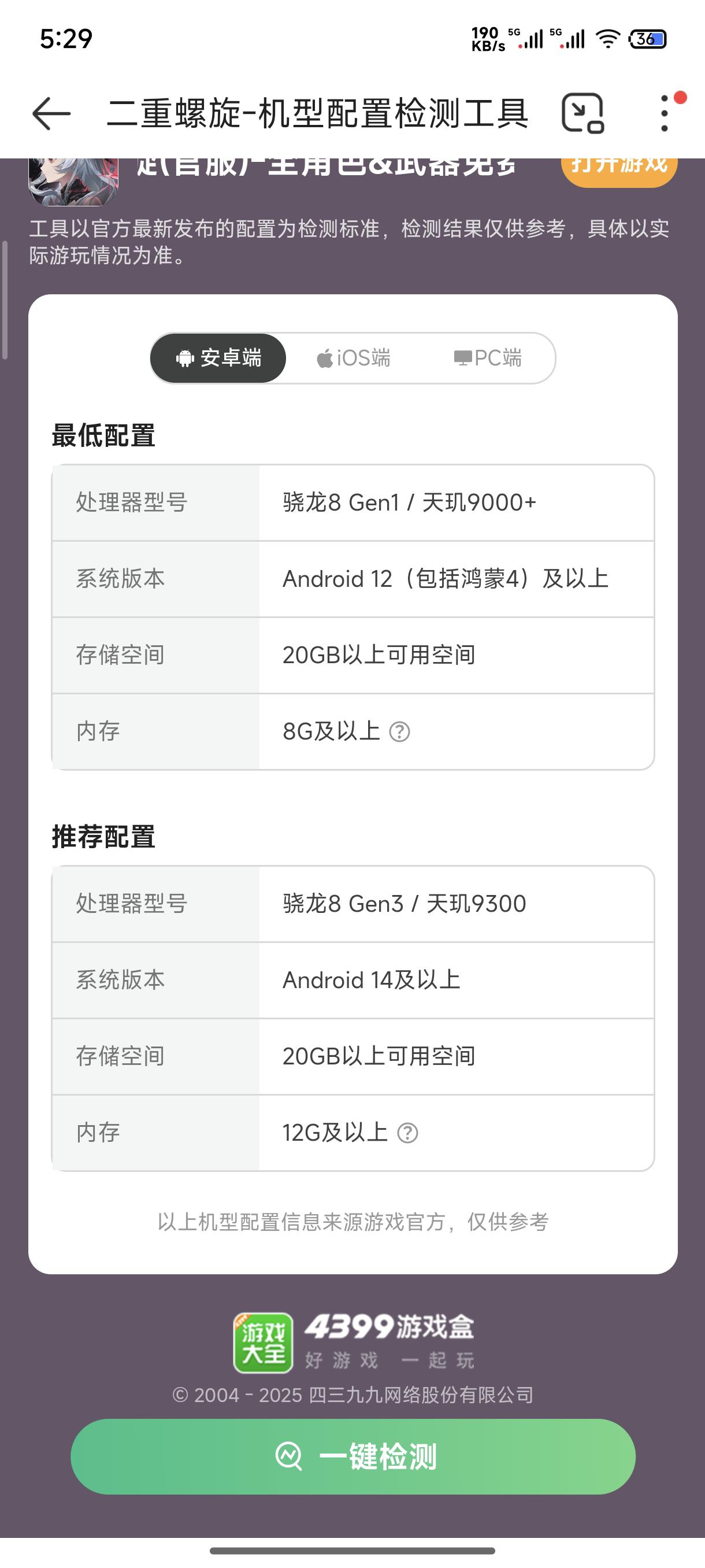
Task: Open the help icon beside 12G及以上
Action: pos(407,1133)
